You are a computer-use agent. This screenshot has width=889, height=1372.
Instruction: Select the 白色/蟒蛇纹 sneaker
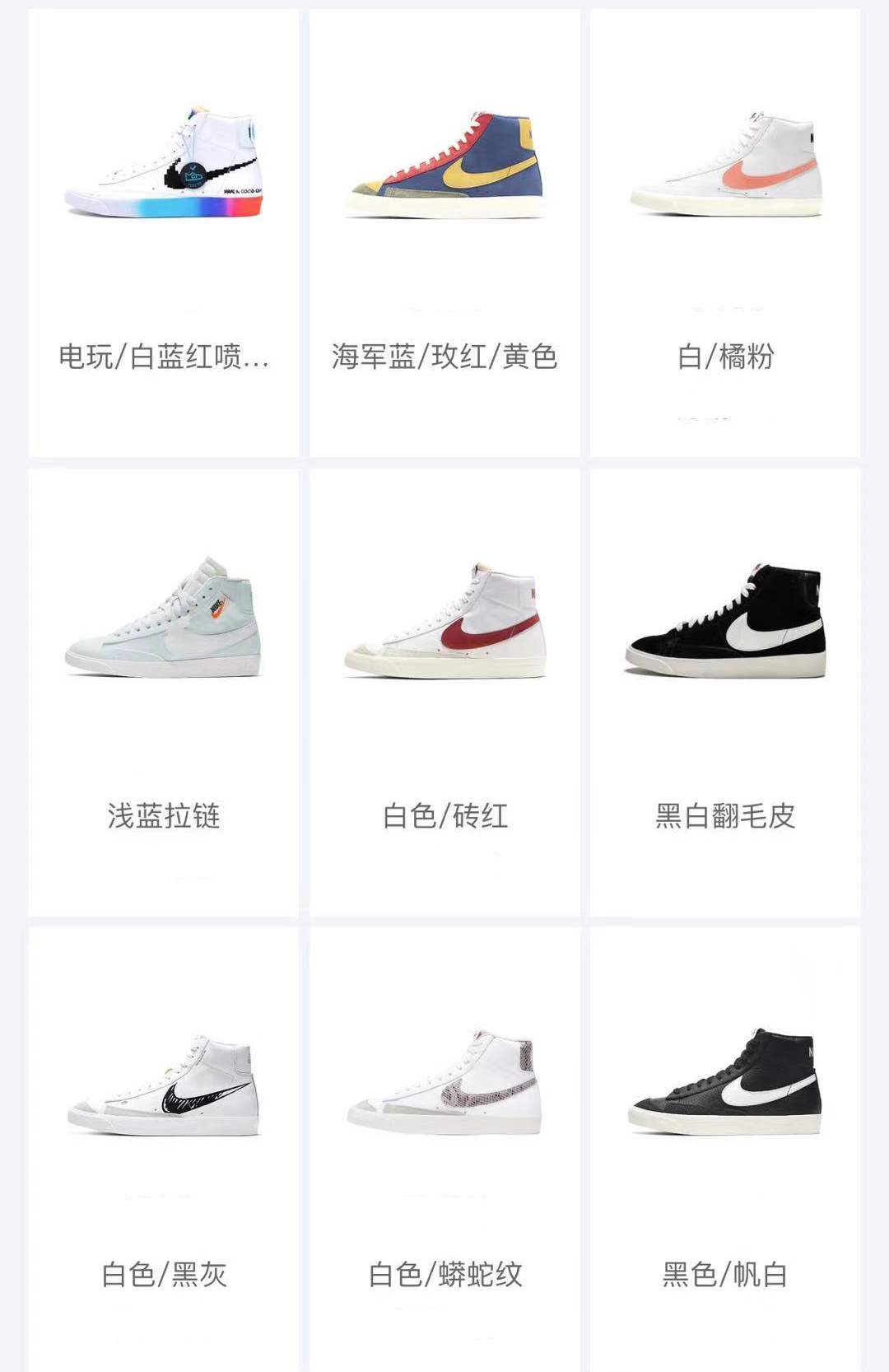444,1149
